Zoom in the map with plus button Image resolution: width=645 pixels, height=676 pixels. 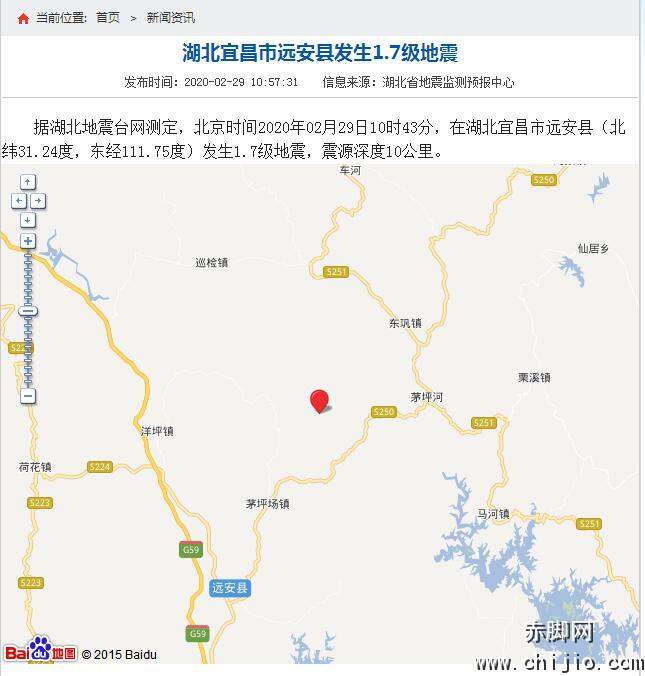(28, 241)
